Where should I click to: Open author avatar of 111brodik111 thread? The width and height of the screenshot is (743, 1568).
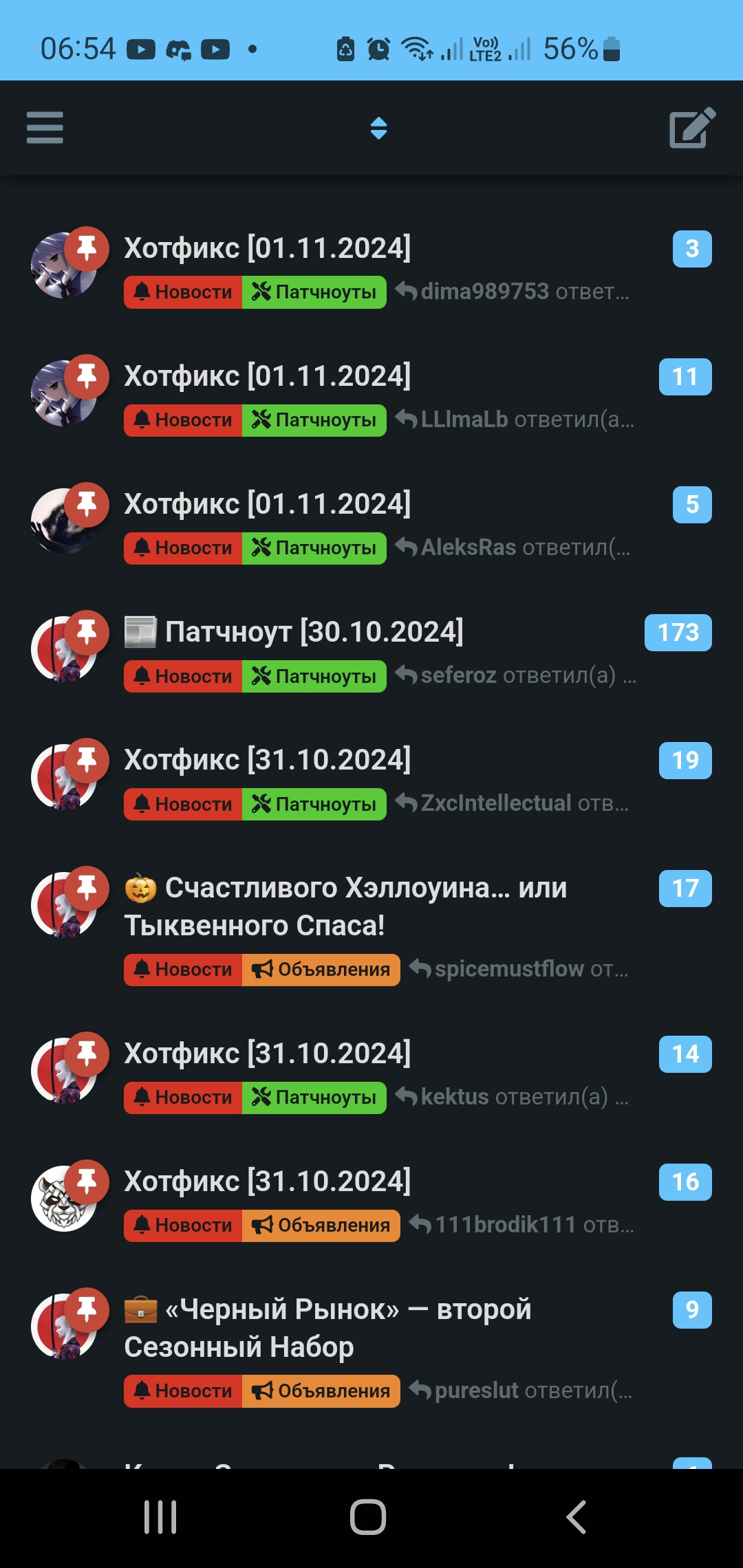tap(63, 1198)
